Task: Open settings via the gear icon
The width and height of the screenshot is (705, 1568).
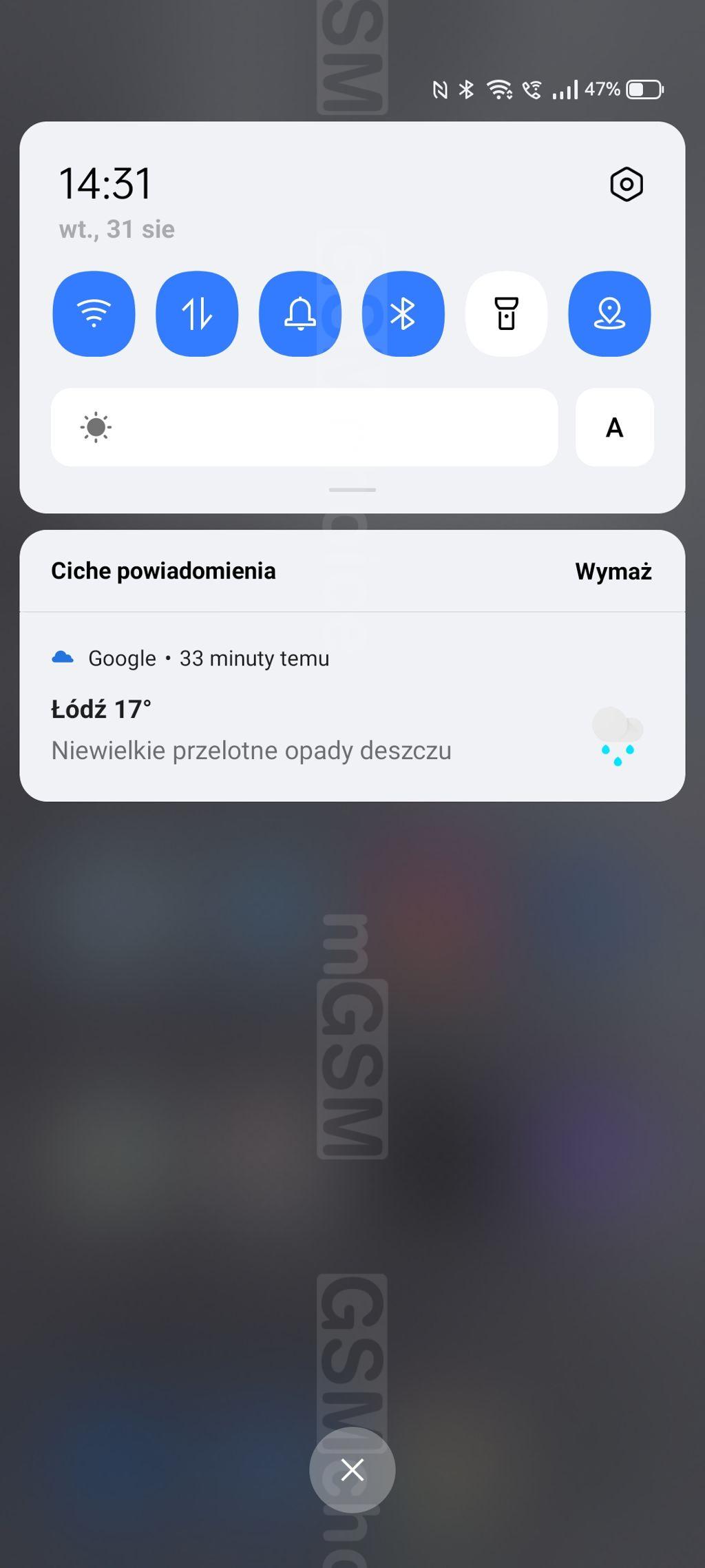Action: pos(627,184)
